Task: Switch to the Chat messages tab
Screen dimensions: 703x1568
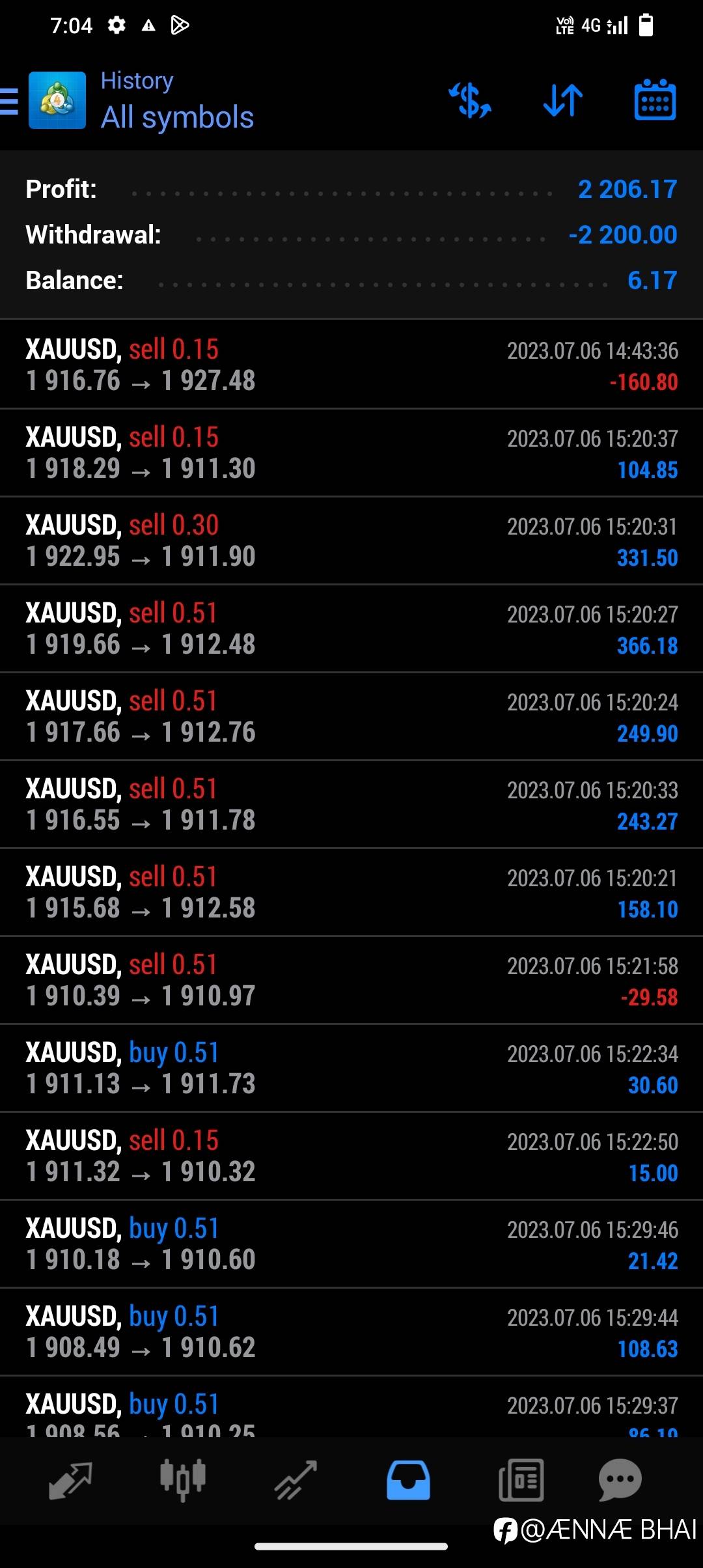Action: [620, 1480]
